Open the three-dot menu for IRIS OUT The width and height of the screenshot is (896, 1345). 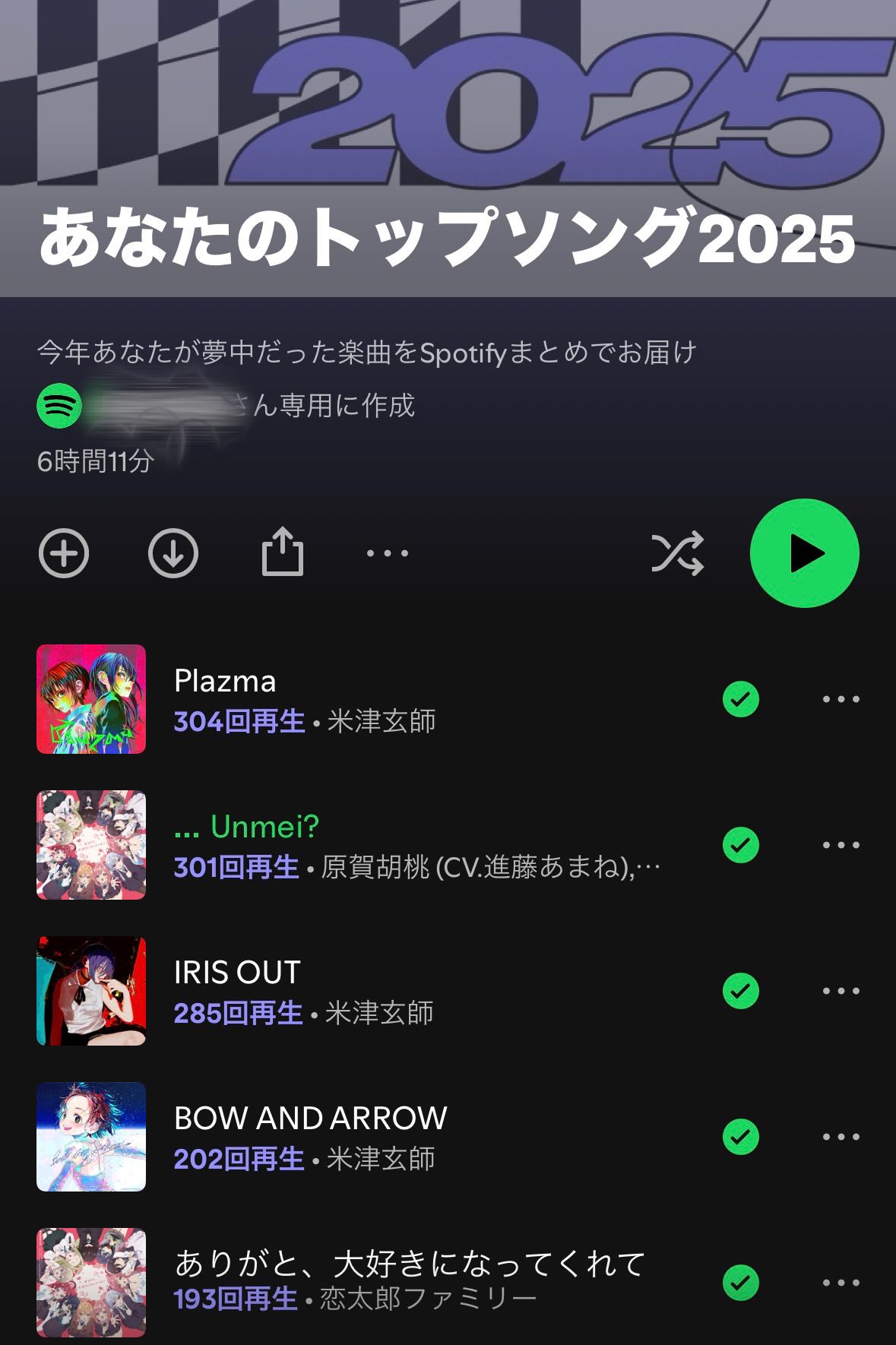841,991
